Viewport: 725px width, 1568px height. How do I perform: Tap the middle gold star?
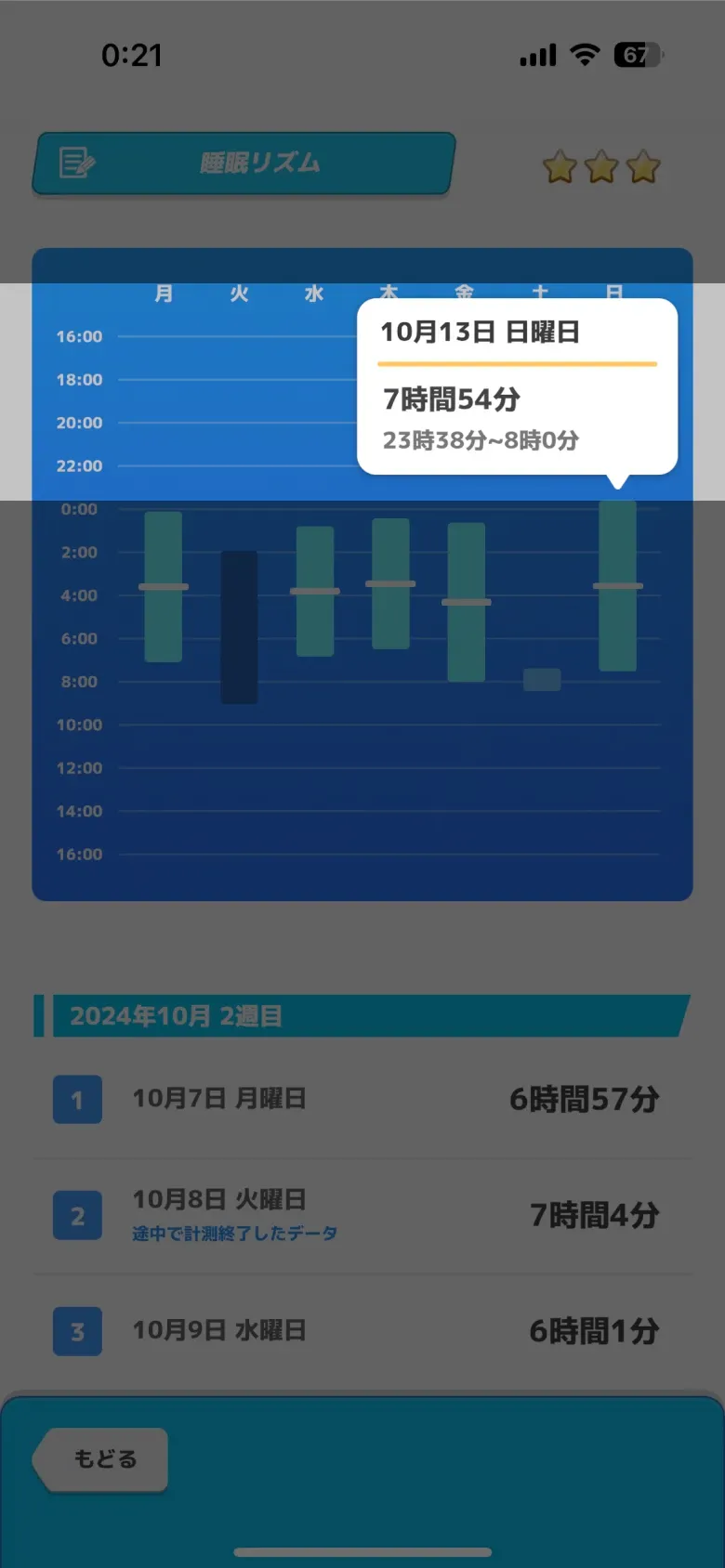point(600,168)
